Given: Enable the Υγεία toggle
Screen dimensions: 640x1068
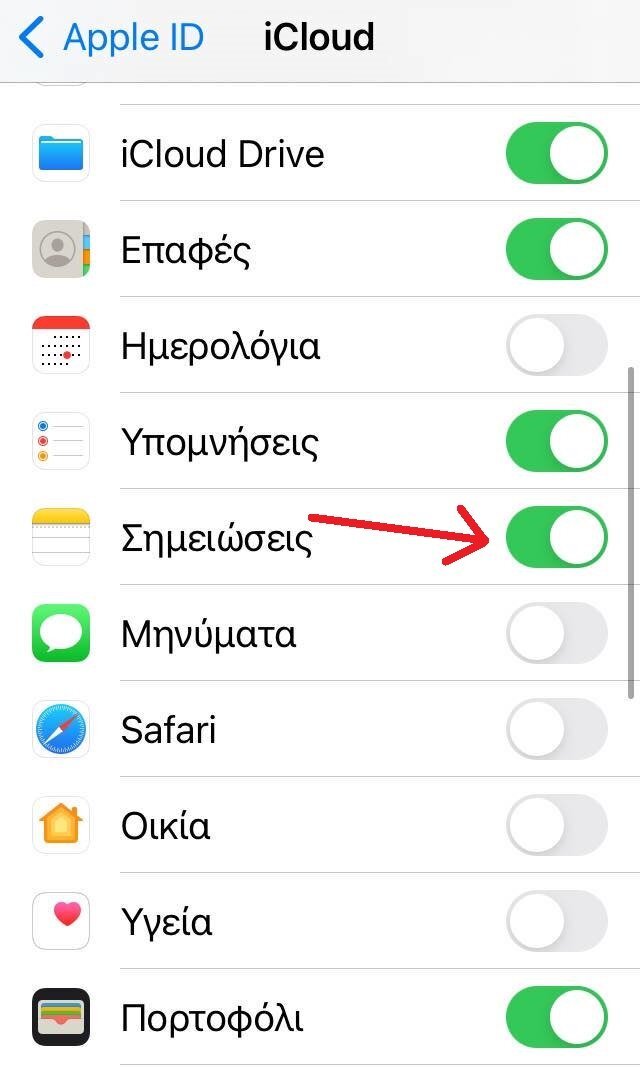Looking at the screenshot, I should (x=557, y=922).
